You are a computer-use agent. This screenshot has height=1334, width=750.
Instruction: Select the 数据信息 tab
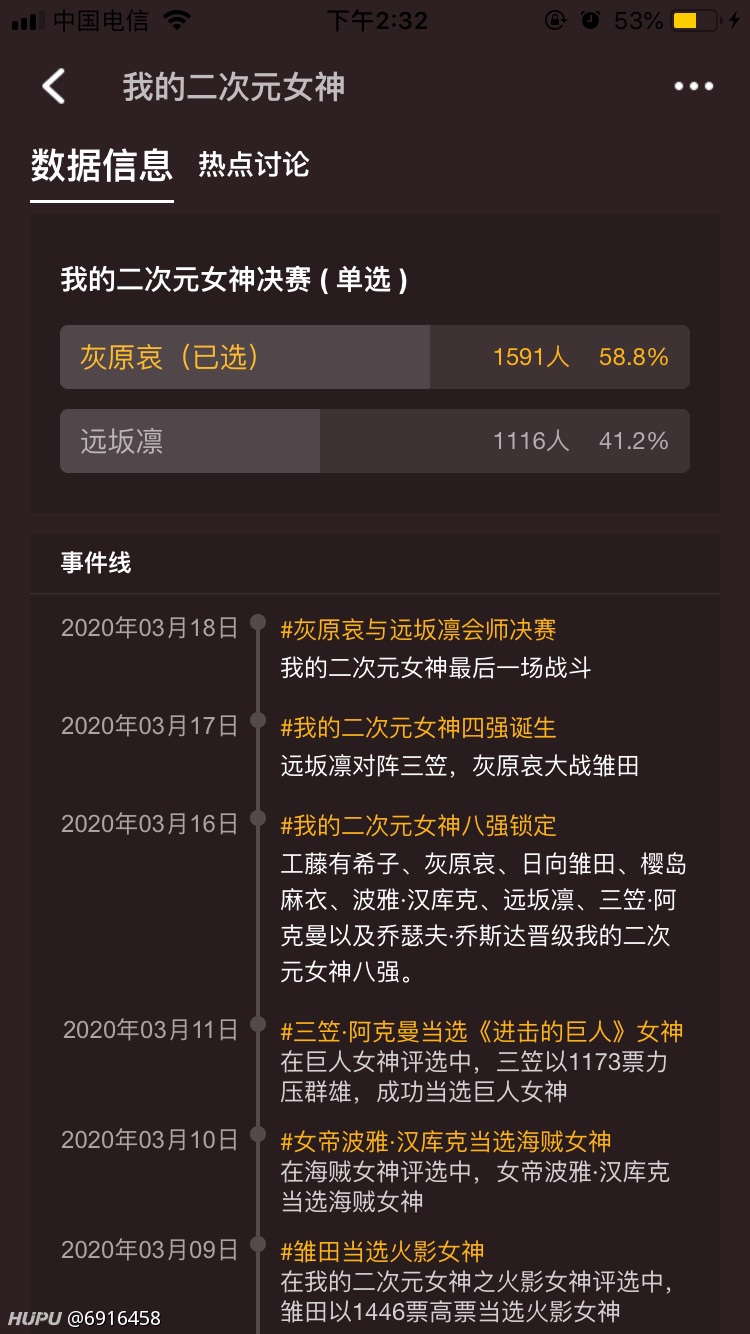click(x=102, y=166)
